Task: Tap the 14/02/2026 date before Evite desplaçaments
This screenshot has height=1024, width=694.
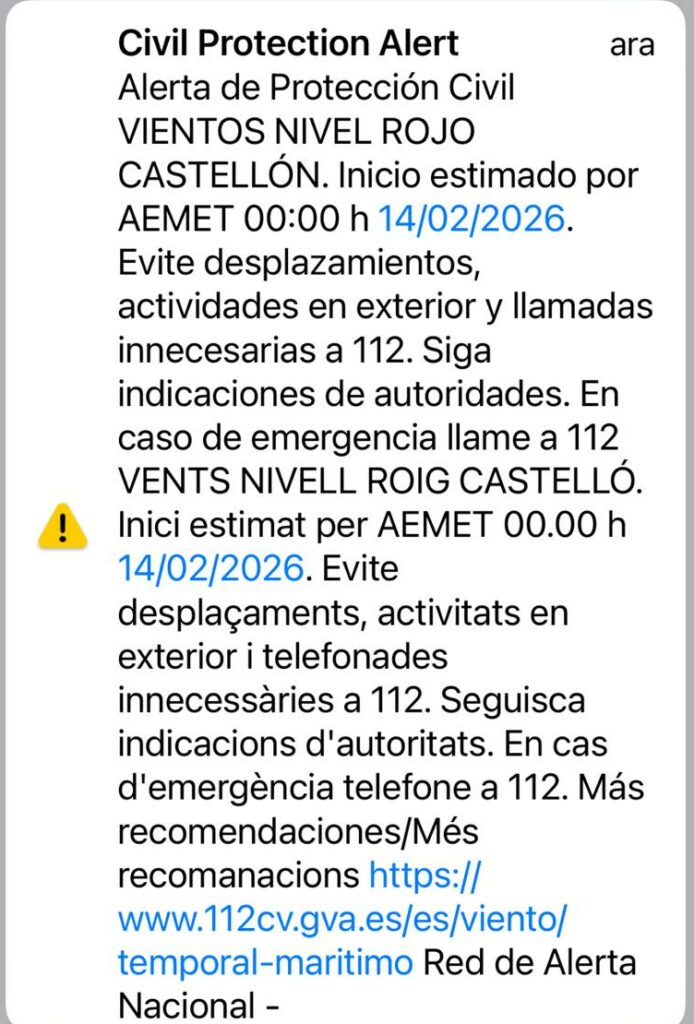Action: (x=210, y=569)
